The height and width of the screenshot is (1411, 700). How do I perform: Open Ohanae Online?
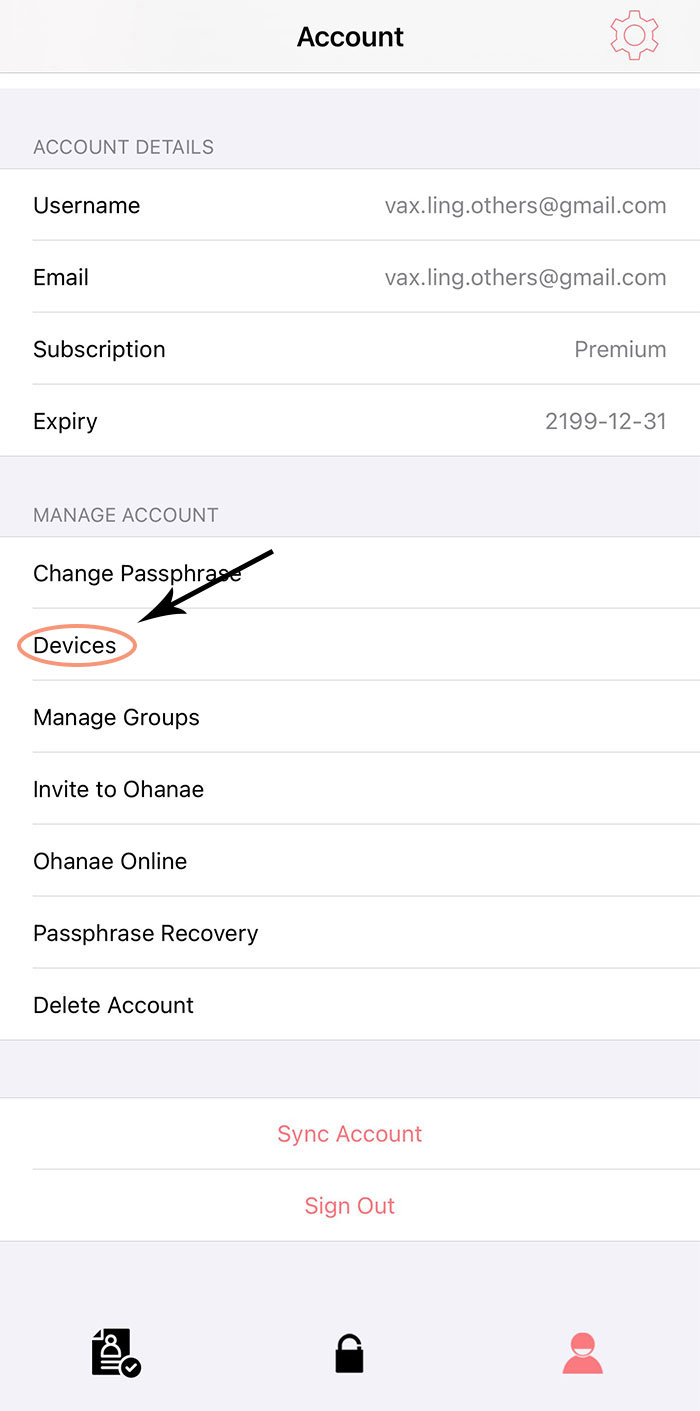(350, 861)
